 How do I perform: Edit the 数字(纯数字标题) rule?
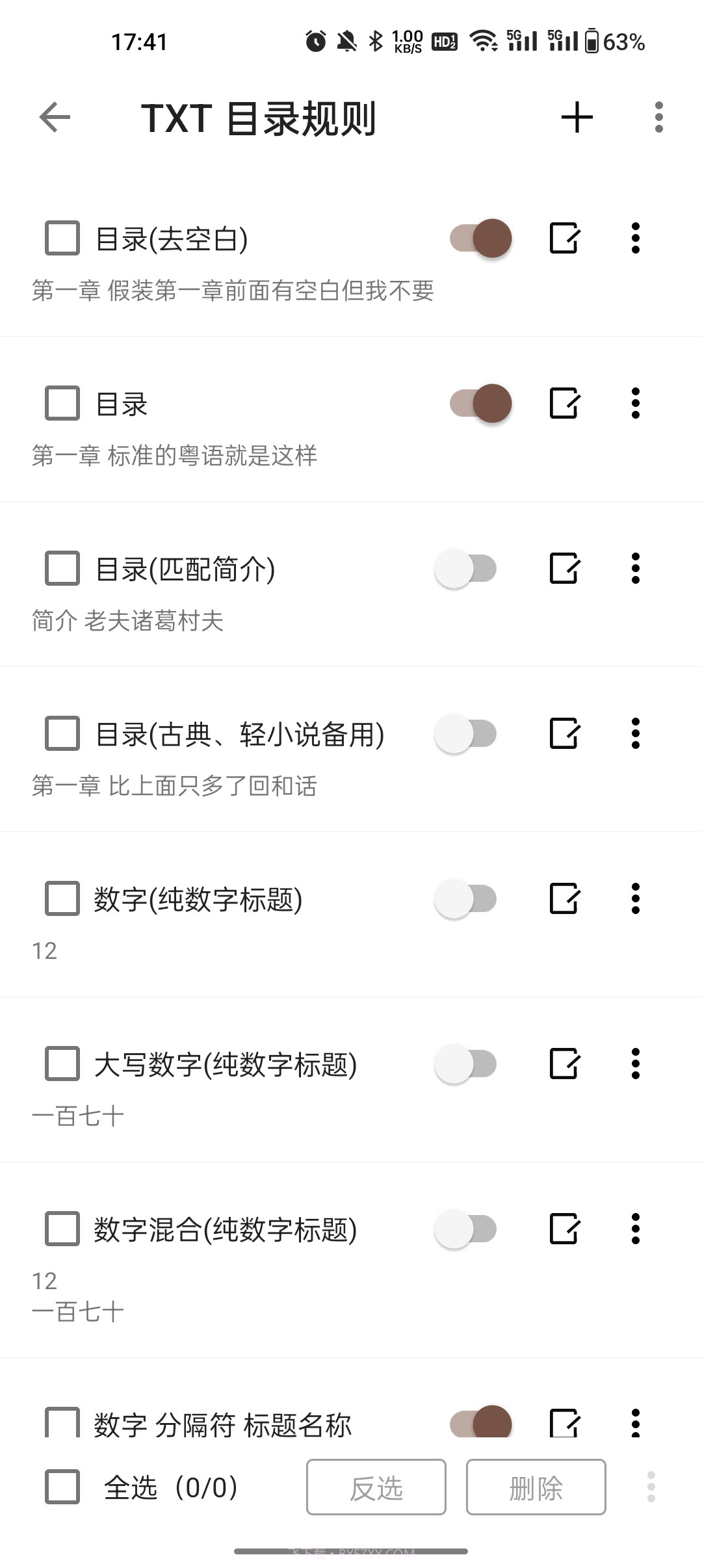(x=564, y=899)
